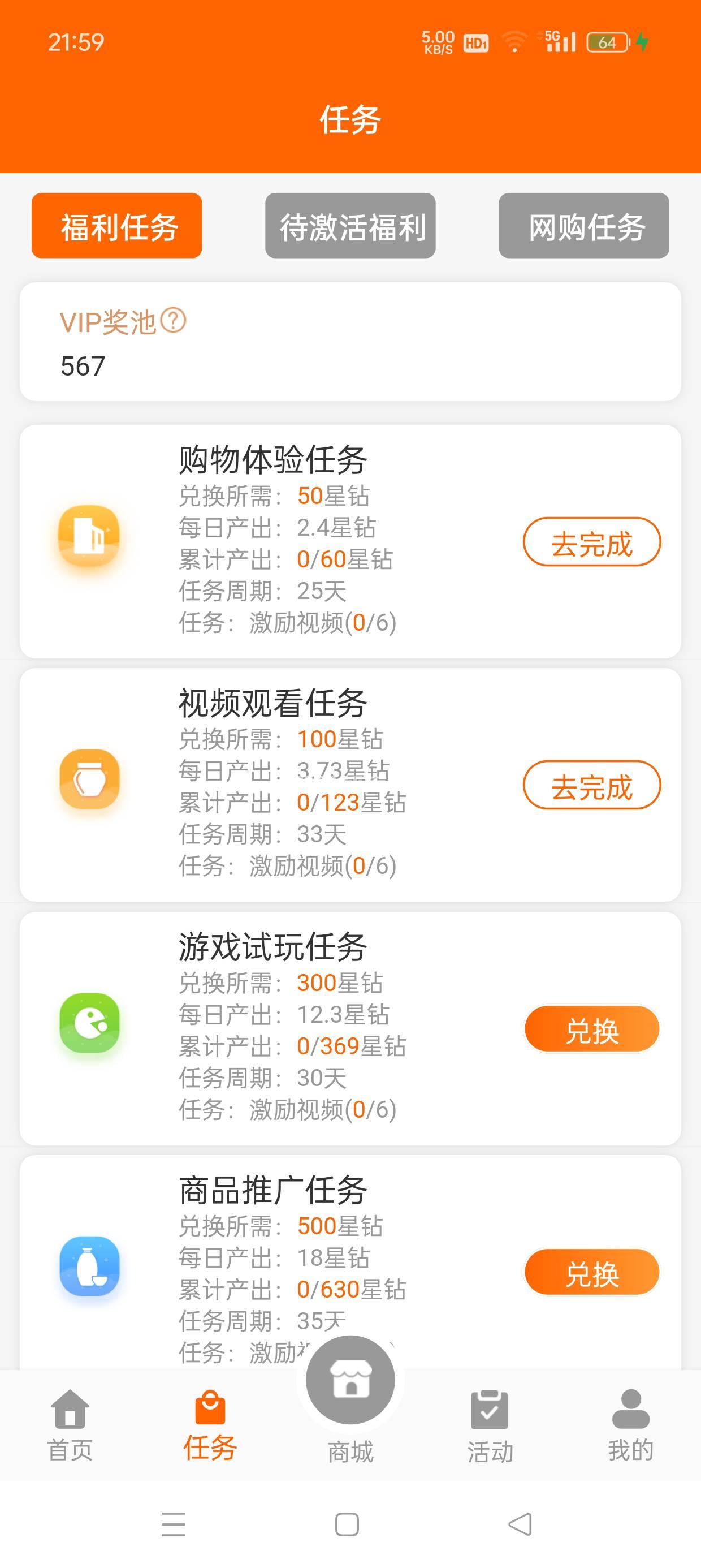Go to the 首页 tab
The width and height of the screenshot is (701, 1568).
pos(70,1424)
